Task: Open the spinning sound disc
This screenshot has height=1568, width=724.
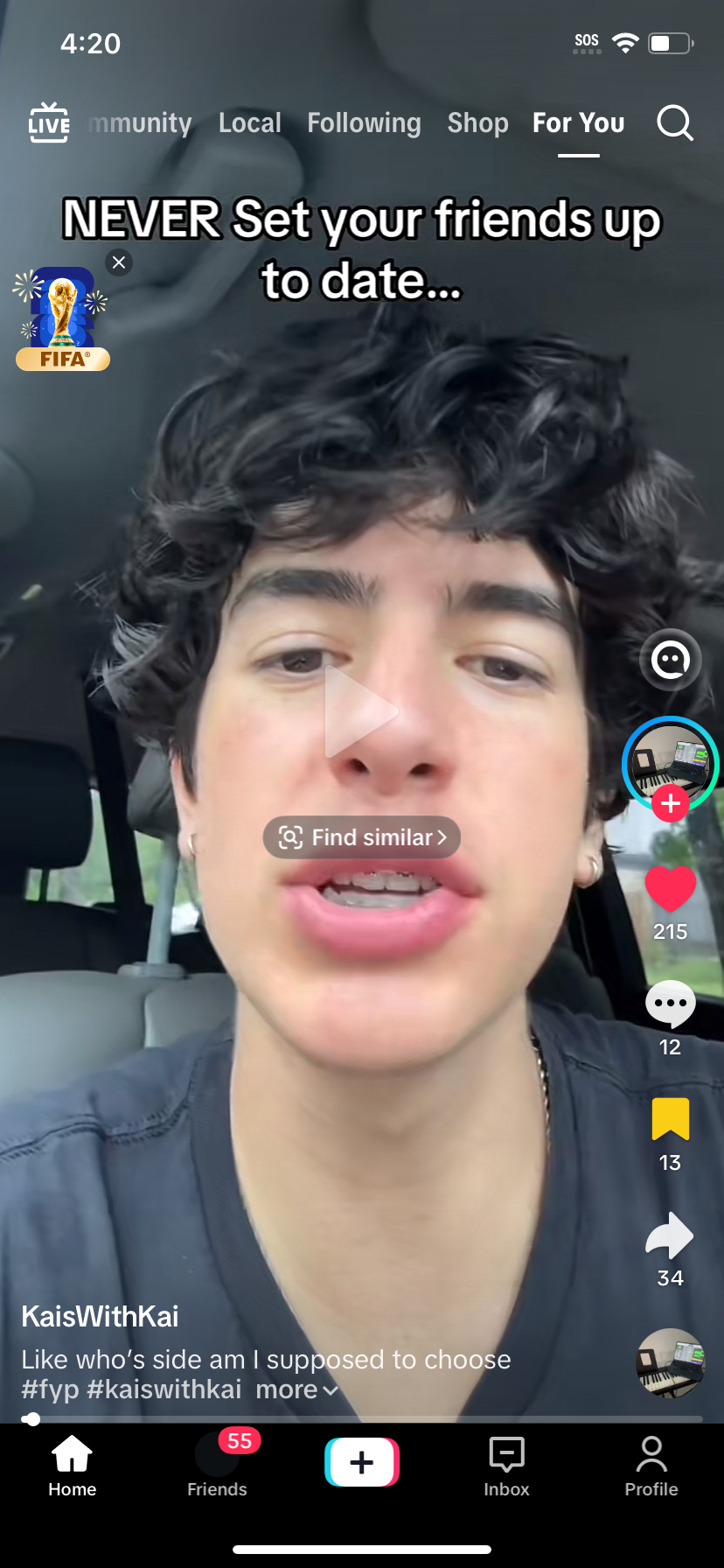Action: tap(670, 1363)
